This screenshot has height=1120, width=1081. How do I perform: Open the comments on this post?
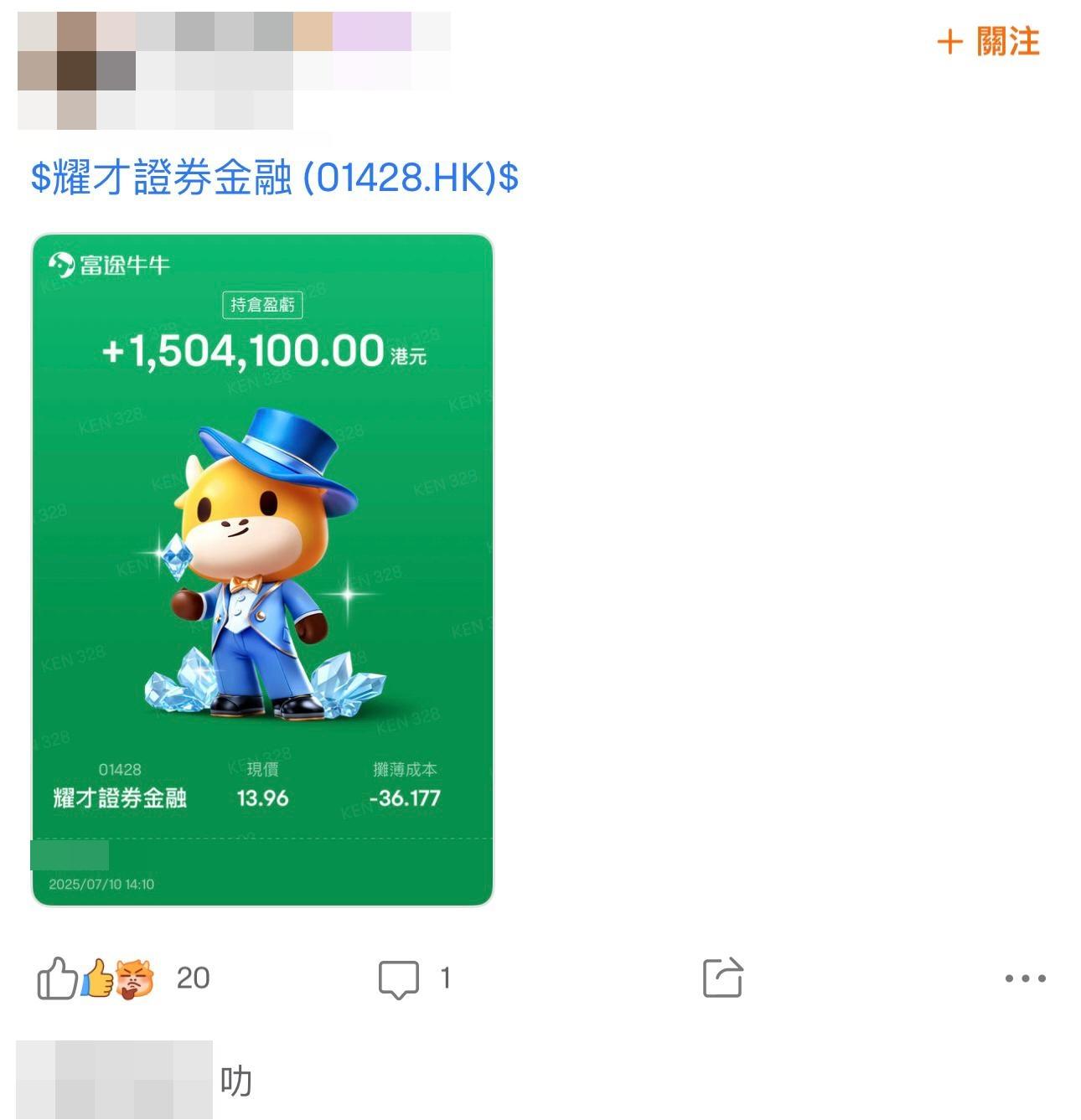pos(399,978)
